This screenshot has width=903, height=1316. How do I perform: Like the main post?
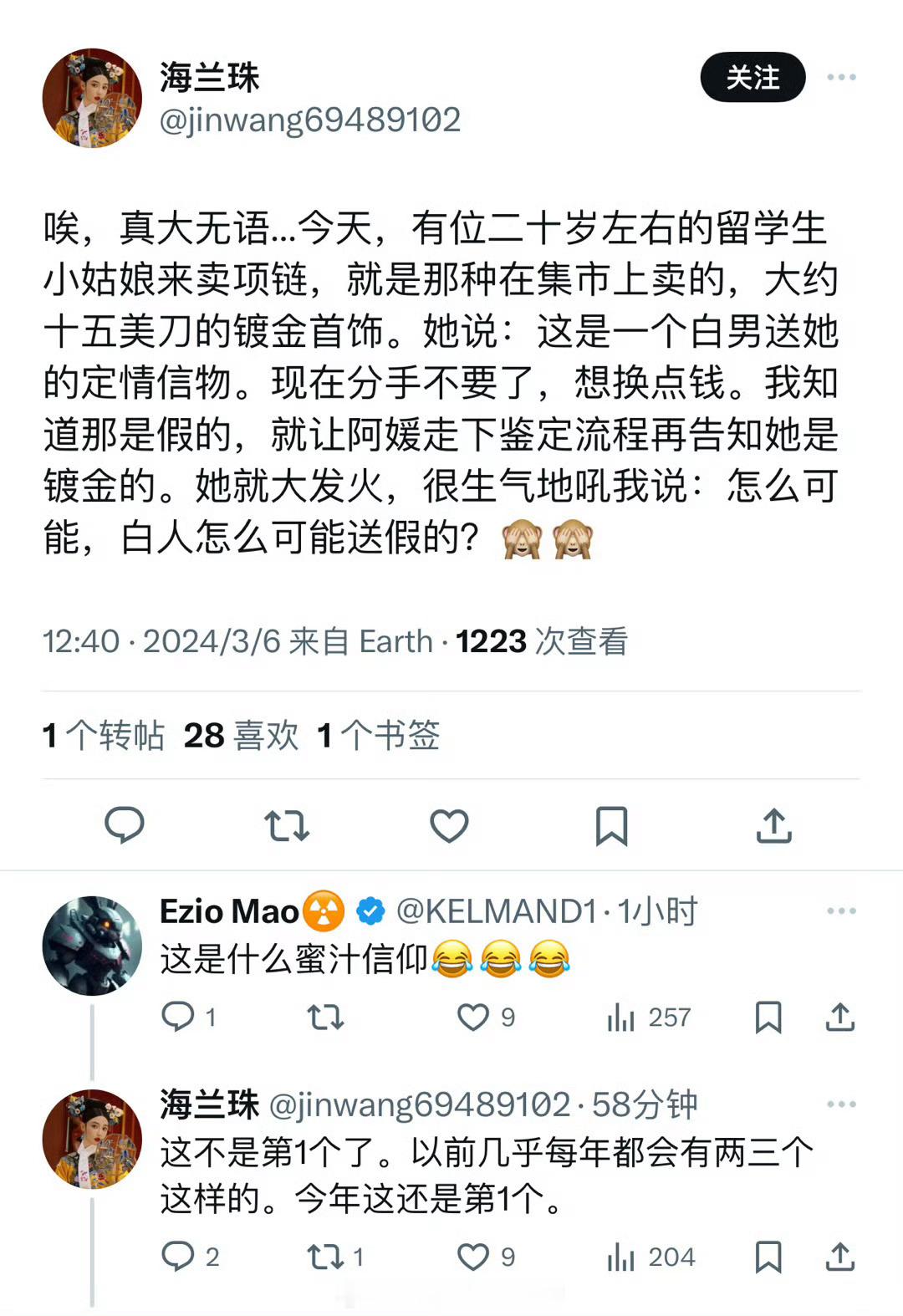[449, 825]
